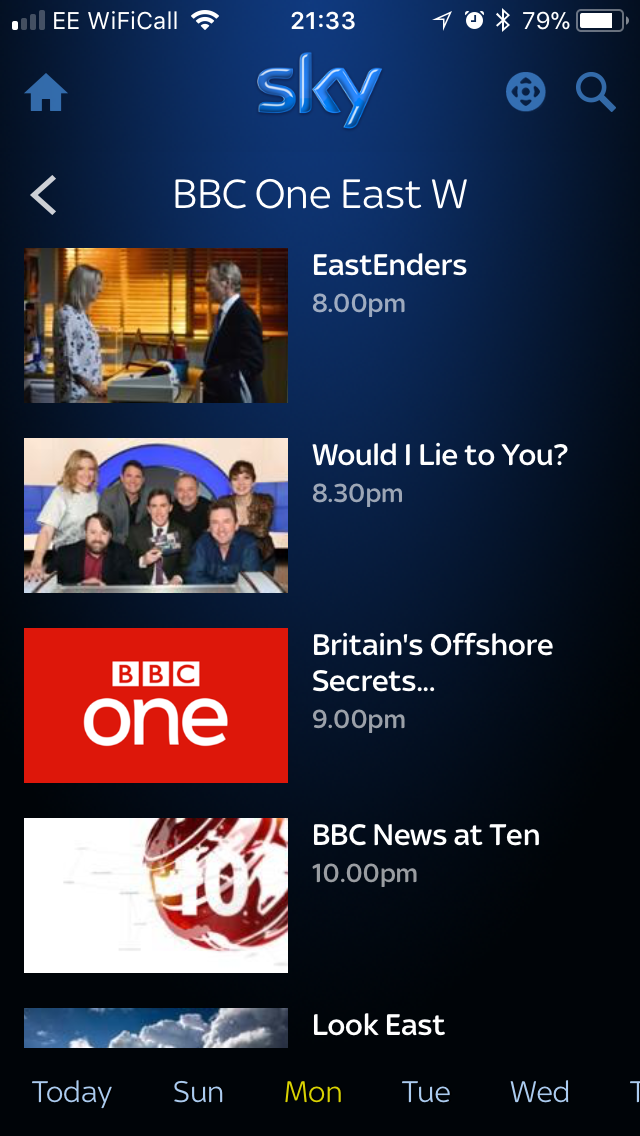Switch to the Today schedule

point(71,1092)
